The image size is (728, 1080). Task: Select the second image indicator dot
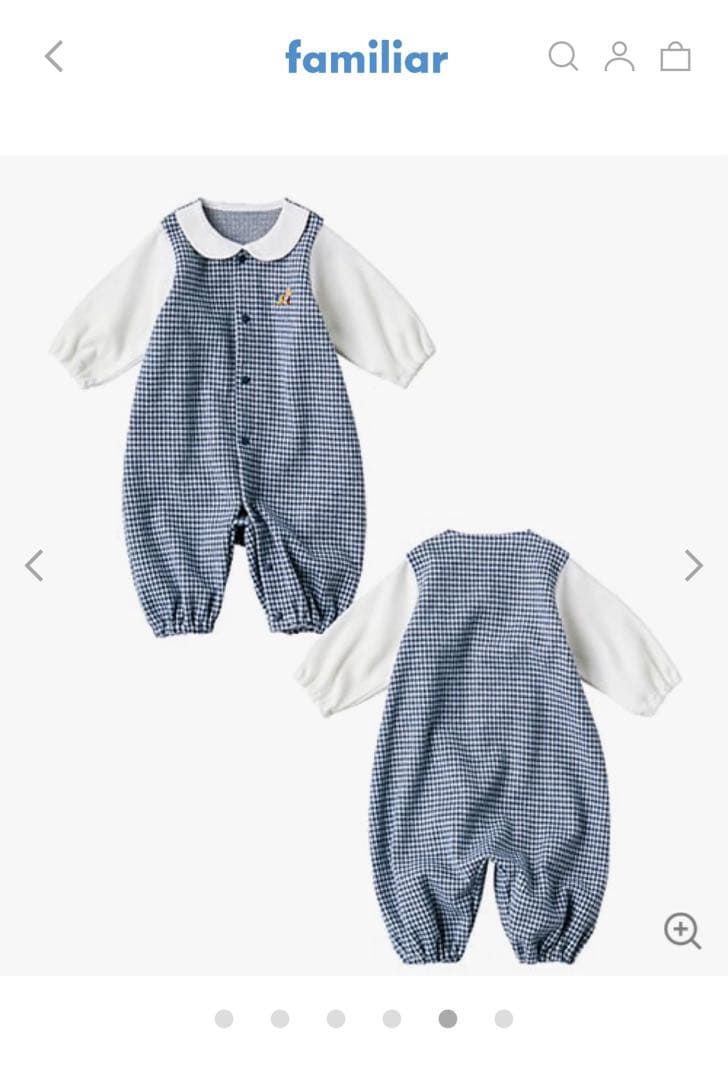(280, 1018)
